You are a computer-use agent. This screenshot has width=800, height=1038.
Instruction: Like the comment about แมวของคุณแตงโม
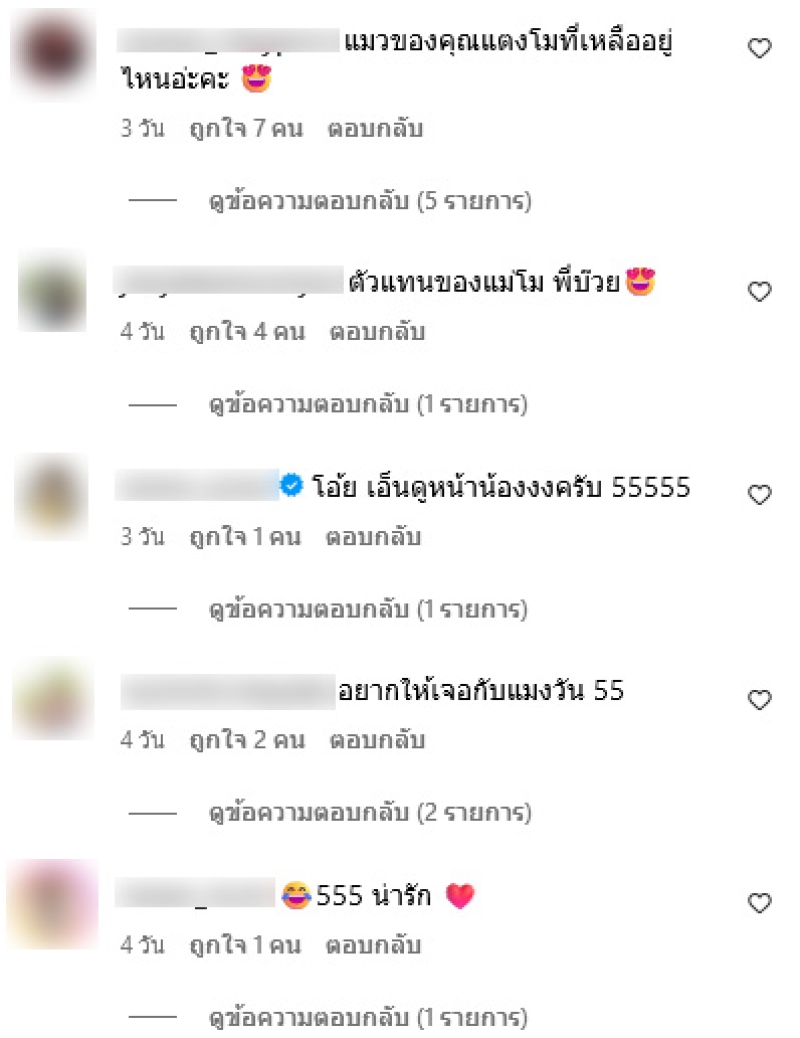[x=760, y=49]
